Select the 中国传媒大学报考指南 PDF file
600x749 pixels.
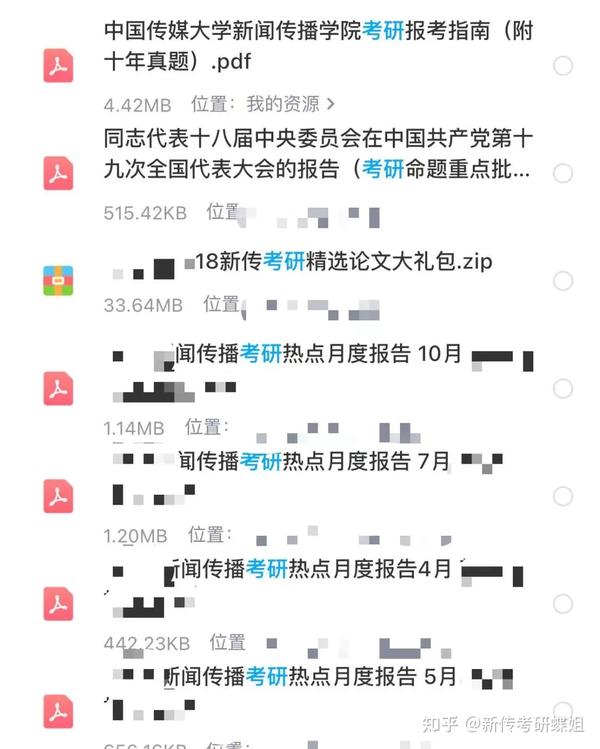[x=563, y=66]
